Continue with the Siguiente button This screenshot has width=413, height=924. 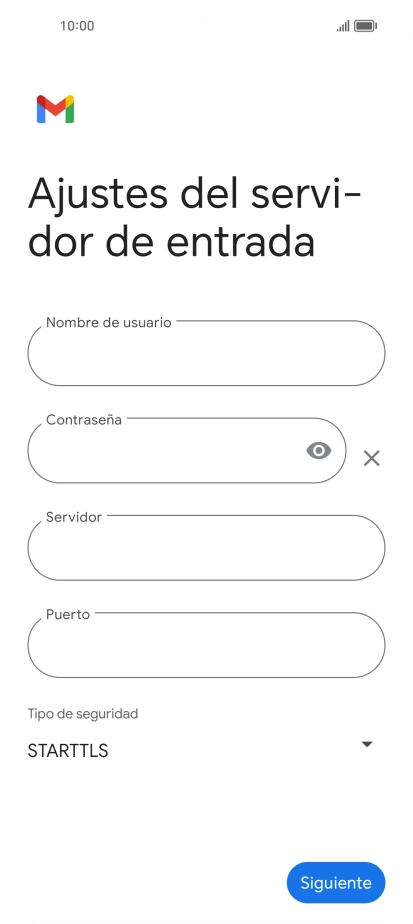click(336, 883)
